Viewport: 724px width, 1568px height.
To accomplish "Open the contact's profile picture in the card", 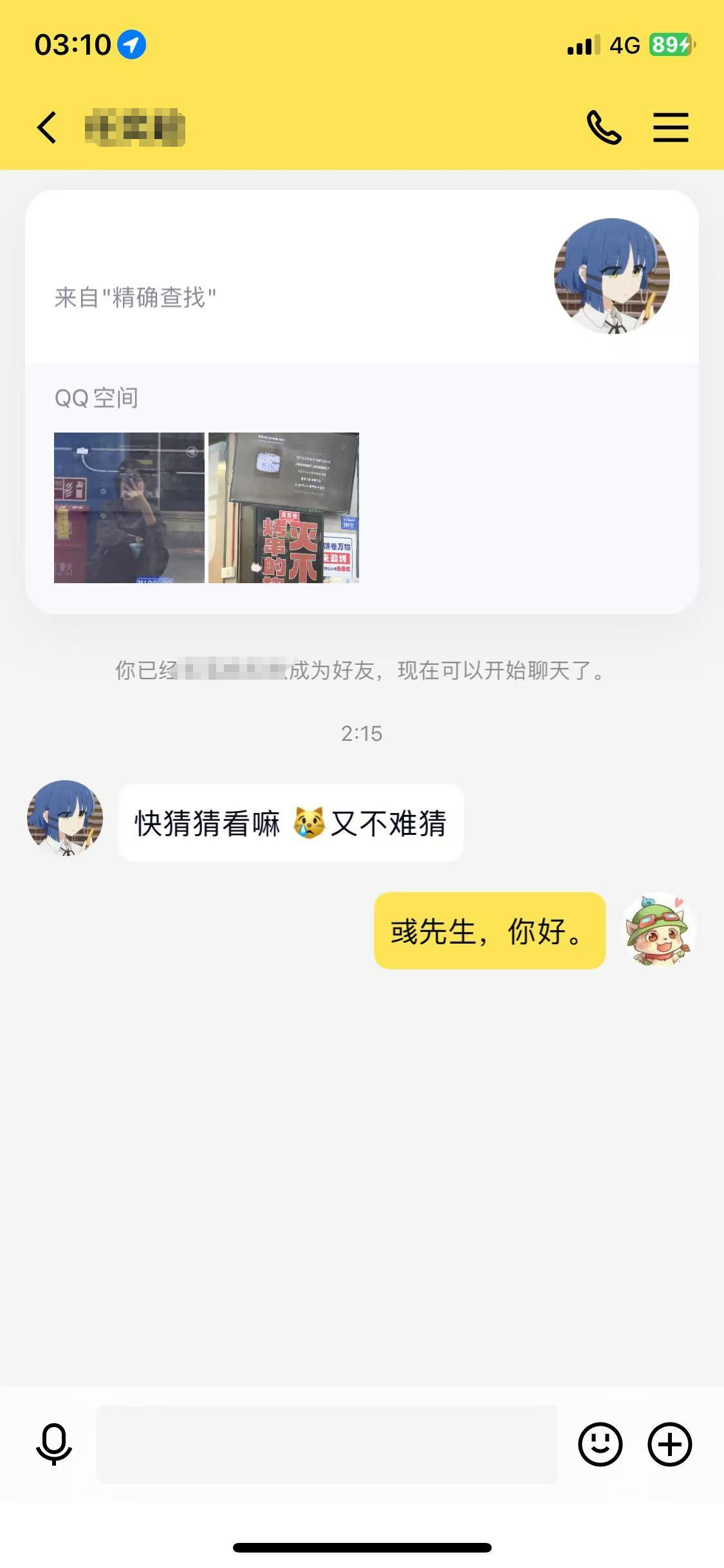I will 611,275.
